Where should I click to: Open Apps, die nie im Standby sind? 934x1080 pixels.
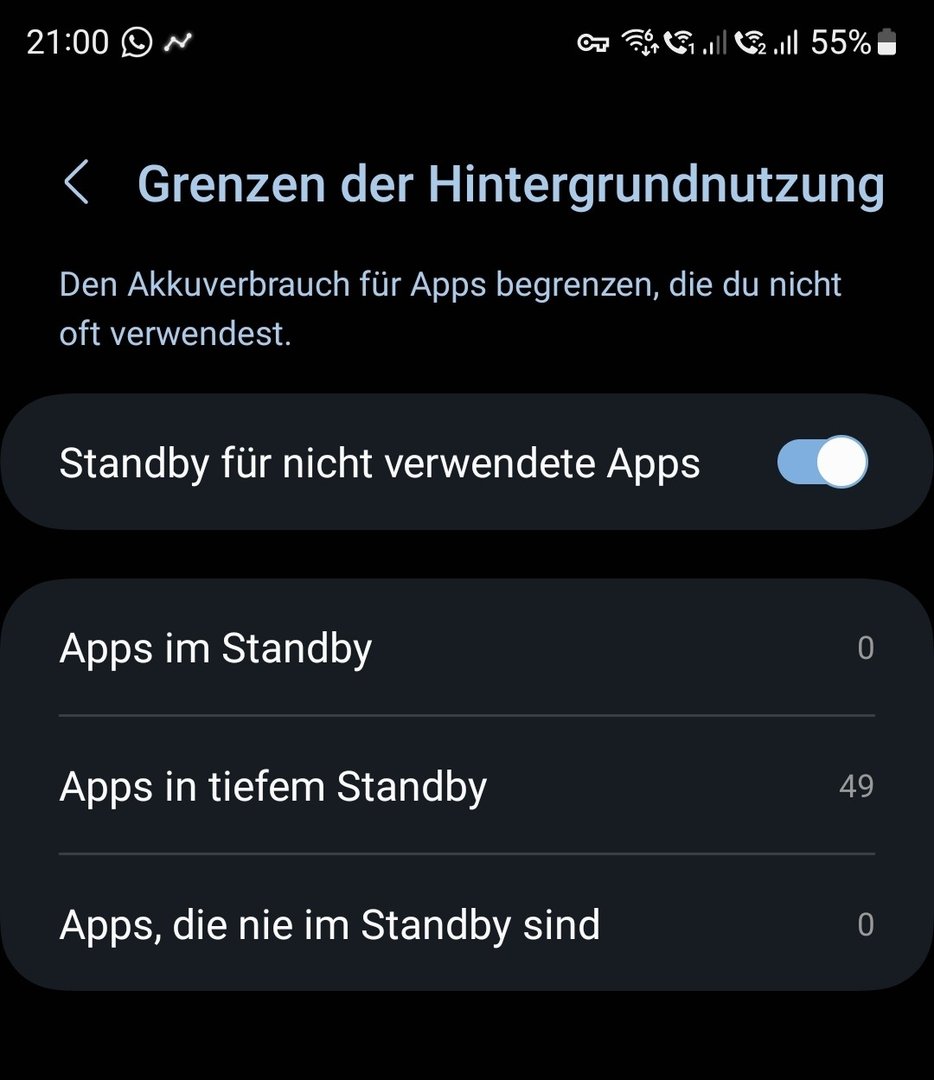(466, 924)
